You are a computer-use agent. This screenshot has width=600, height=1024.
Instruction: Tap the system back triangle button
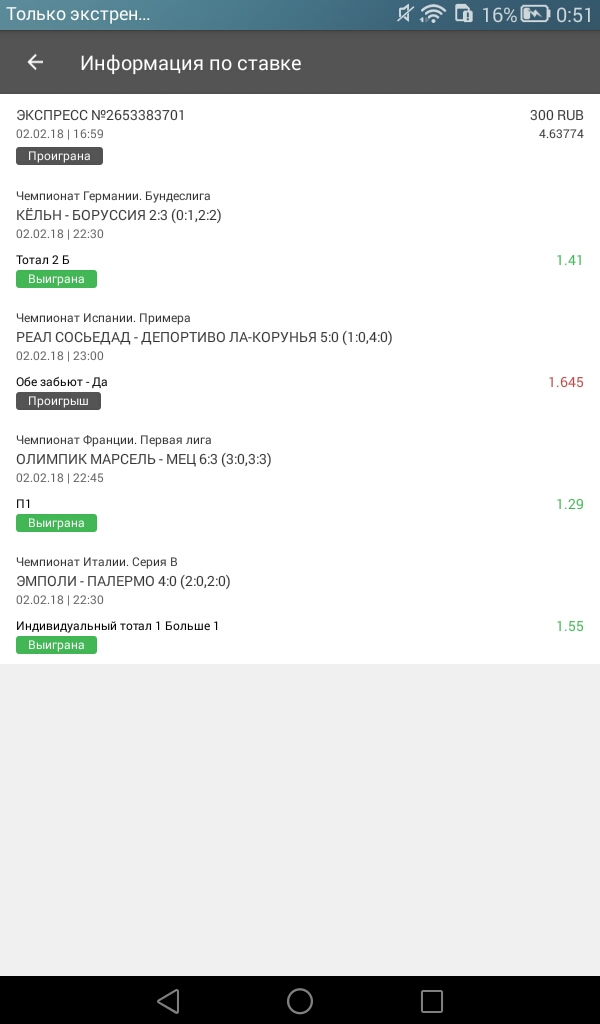tap(168, 1001)
